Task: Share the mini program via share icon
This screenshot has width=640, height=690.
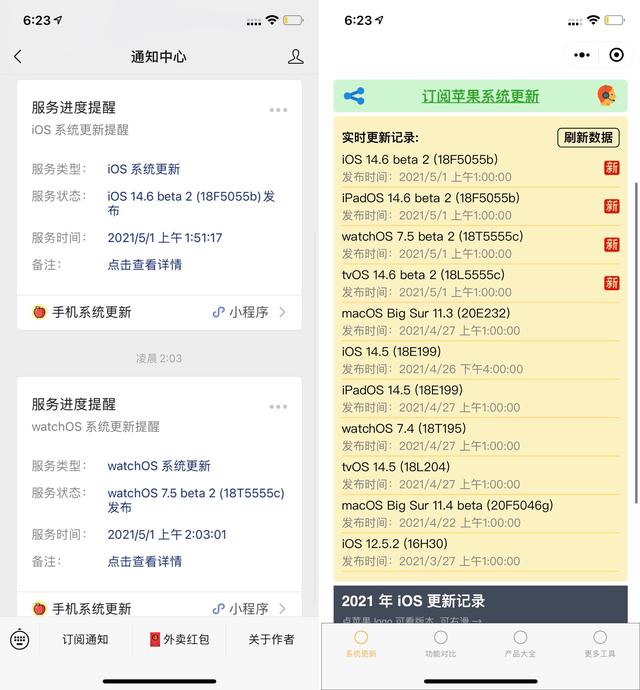Action: tap(354, 96)
